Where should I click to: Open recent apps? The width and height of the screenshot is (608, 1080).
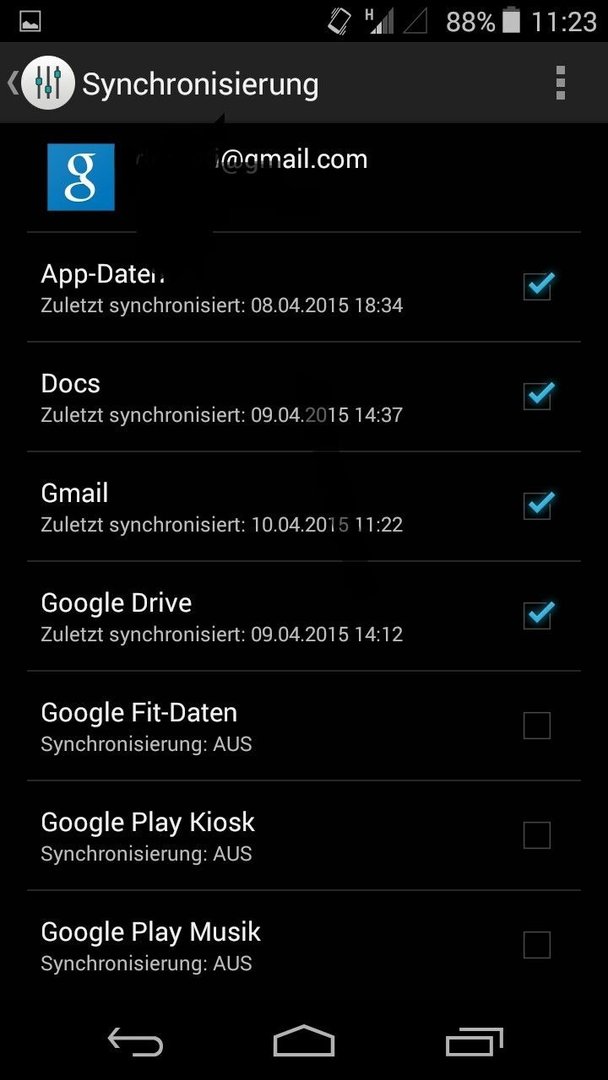pyautogui.click(x=474, y=1041)
